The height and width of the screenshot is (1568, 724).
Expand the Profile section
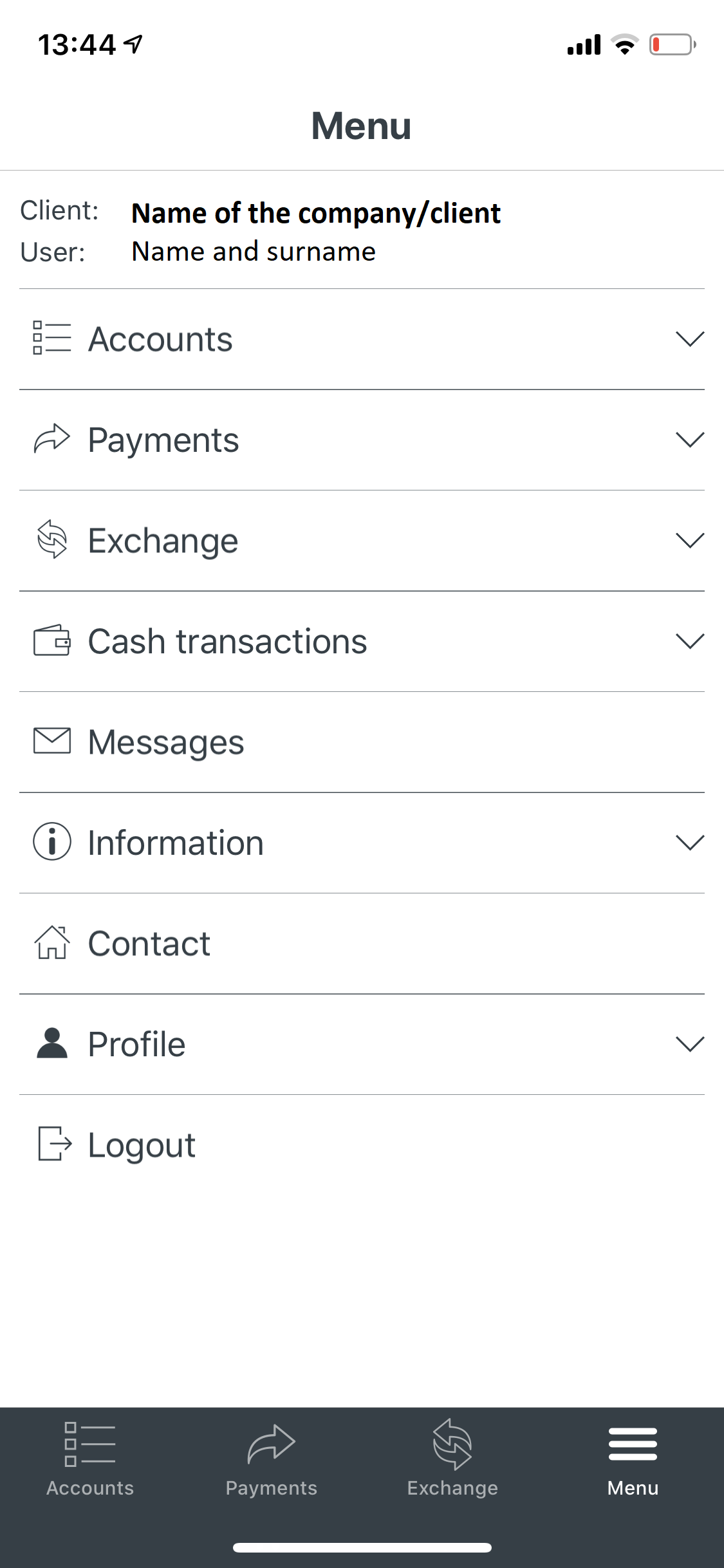(x=362, y=1045)
